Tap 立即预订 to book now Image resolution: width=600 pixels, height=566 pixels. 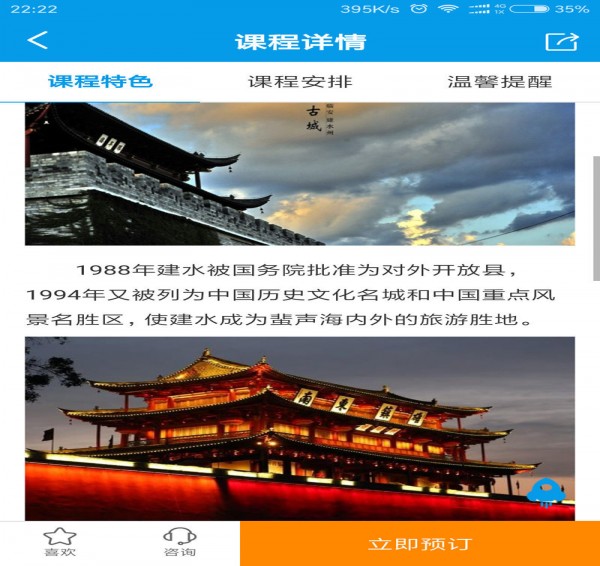(x=419, y=544)
